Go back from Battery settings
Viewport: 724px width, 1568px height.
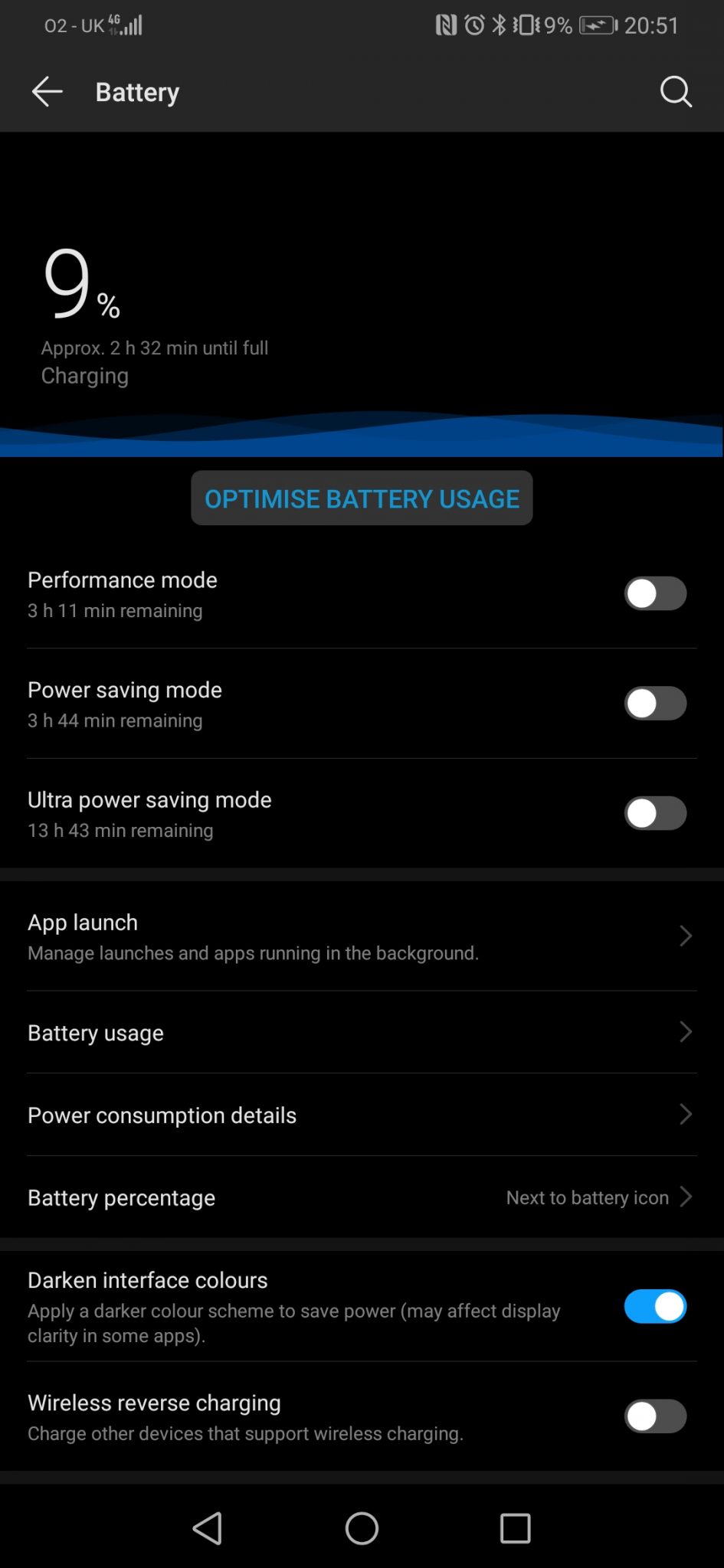click(47, 92)
